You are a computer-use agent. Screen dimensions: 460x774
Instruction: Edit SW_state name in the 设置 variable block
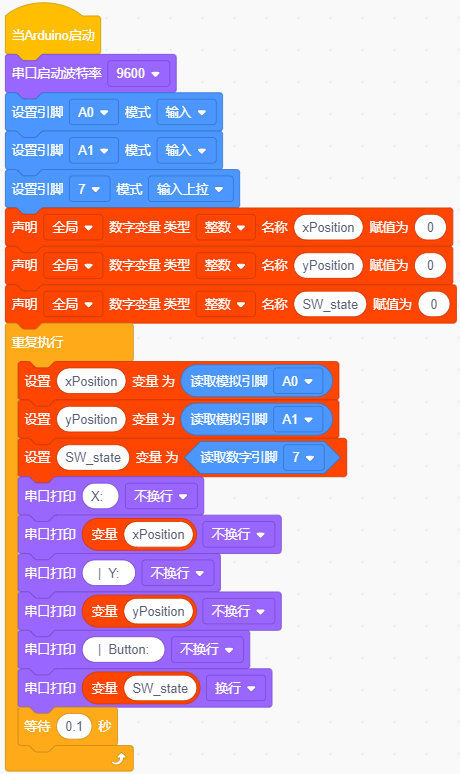(x=93, y=458)
